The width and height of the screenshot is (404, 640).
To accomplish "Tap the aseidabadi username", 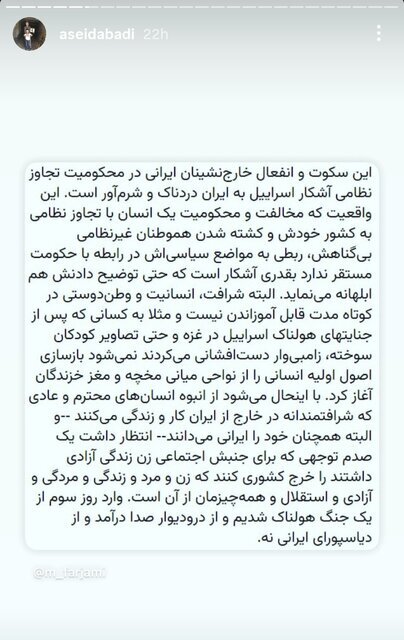I will (x=97, y=34).
